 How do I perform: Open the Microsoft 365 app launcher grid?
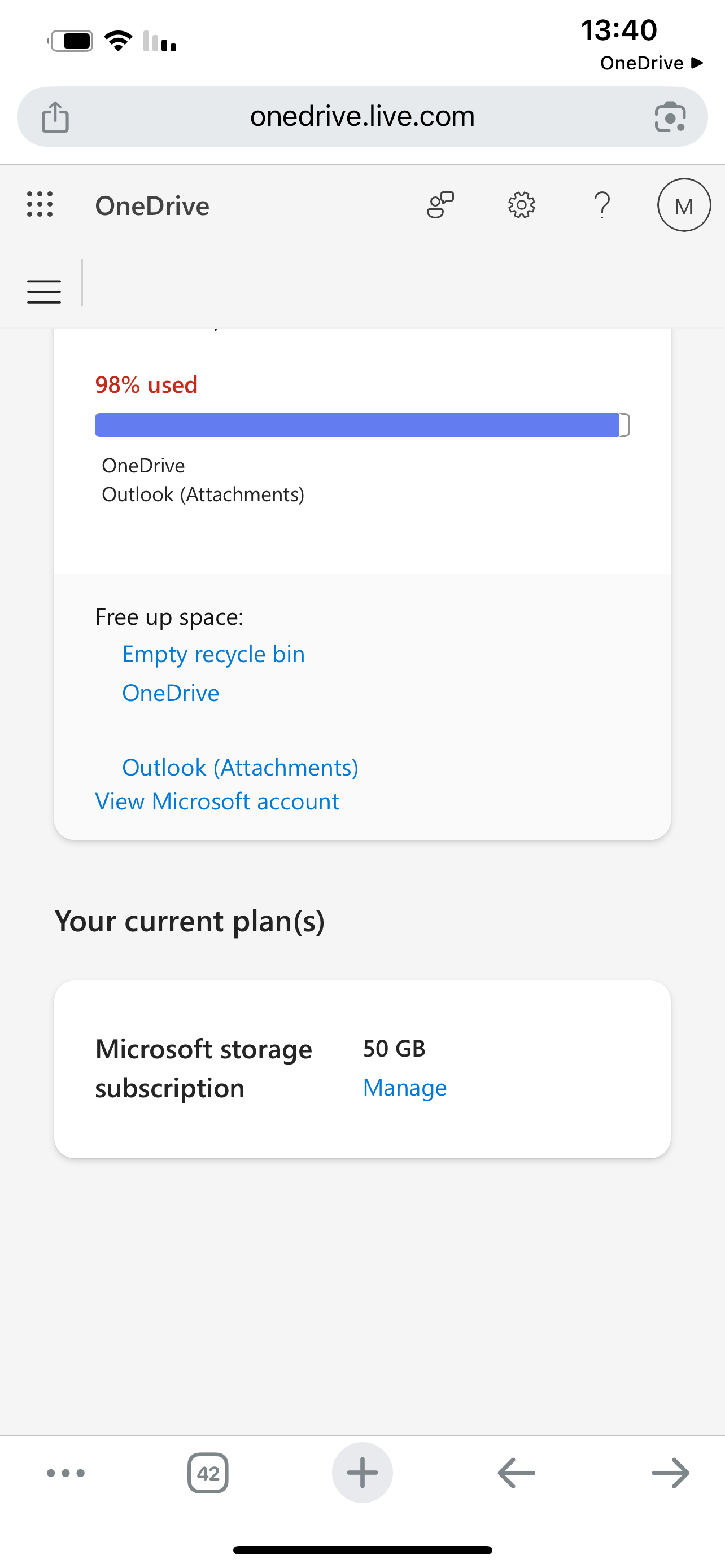(39, 204)
